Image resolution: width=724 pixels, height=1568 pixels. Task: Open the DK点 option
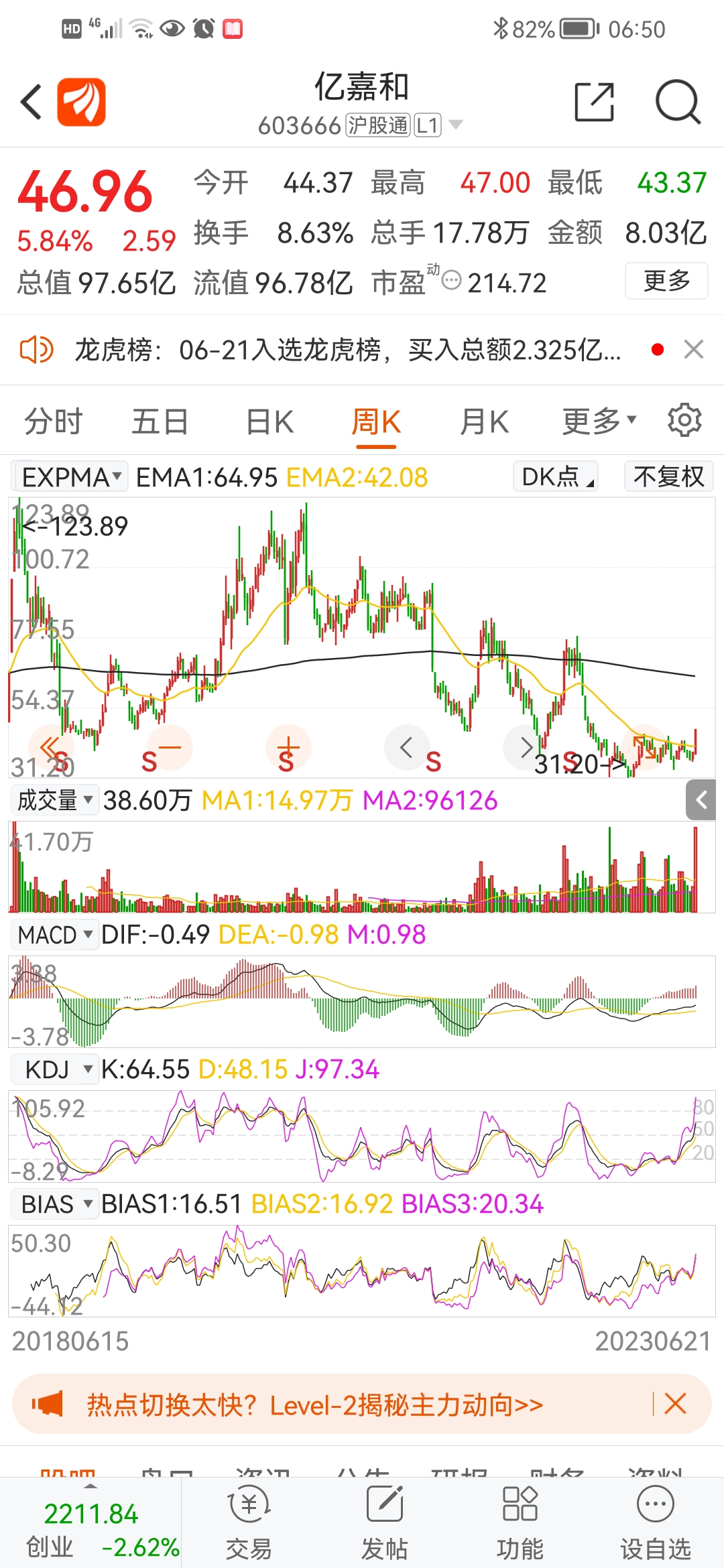pos(556,476)
